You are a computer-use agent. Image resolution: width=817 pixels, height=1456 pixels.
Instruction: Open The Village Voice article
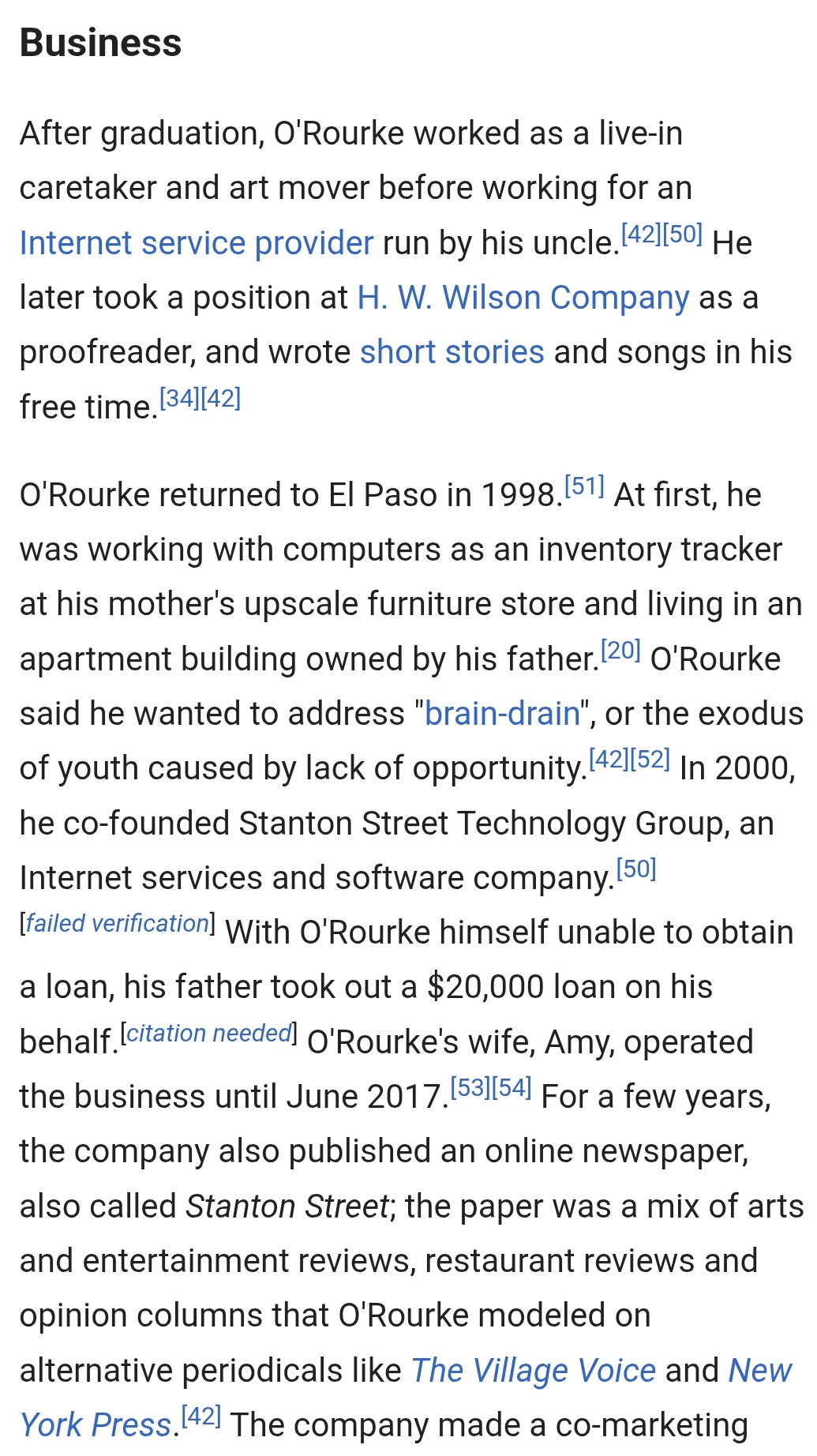click(533, 1371)
